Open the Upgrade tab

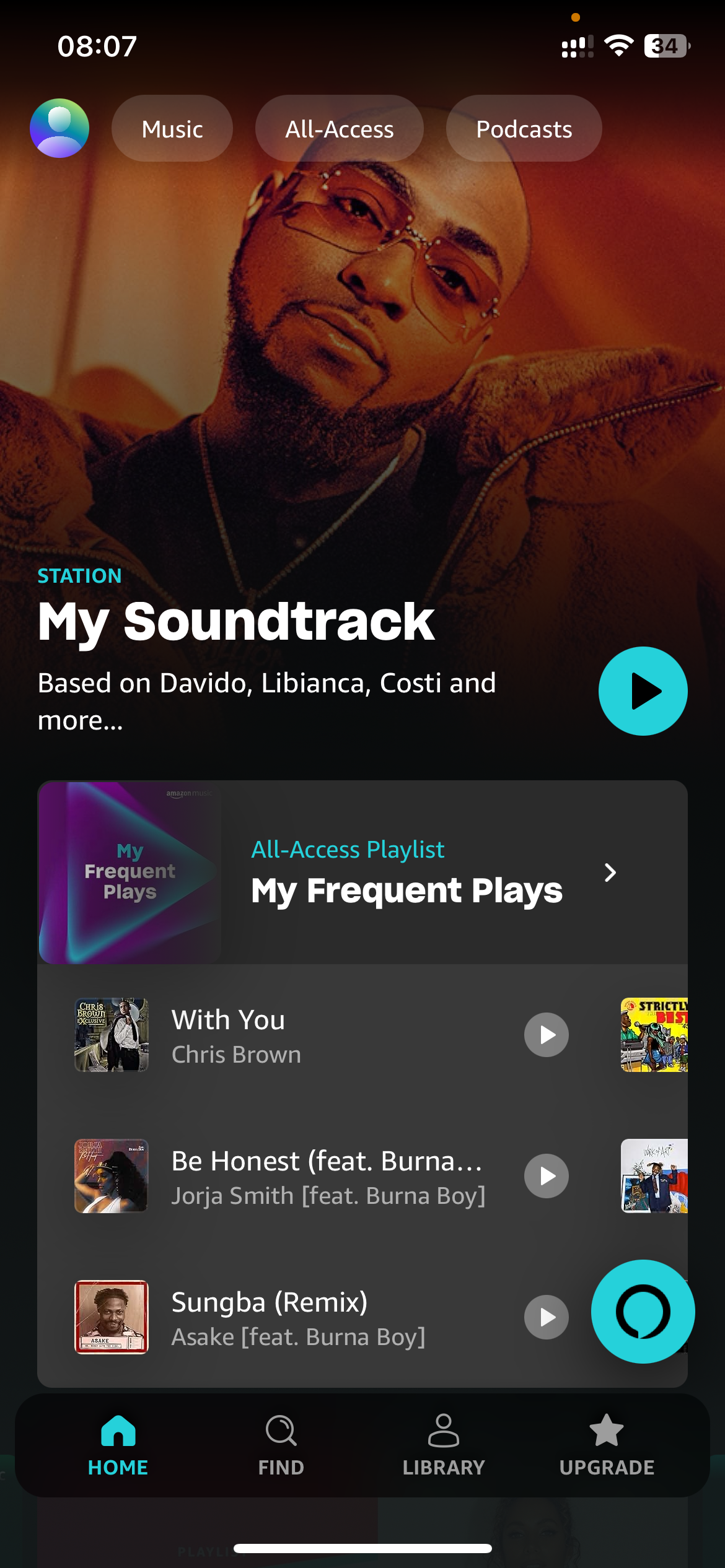tap(607, 1445)
